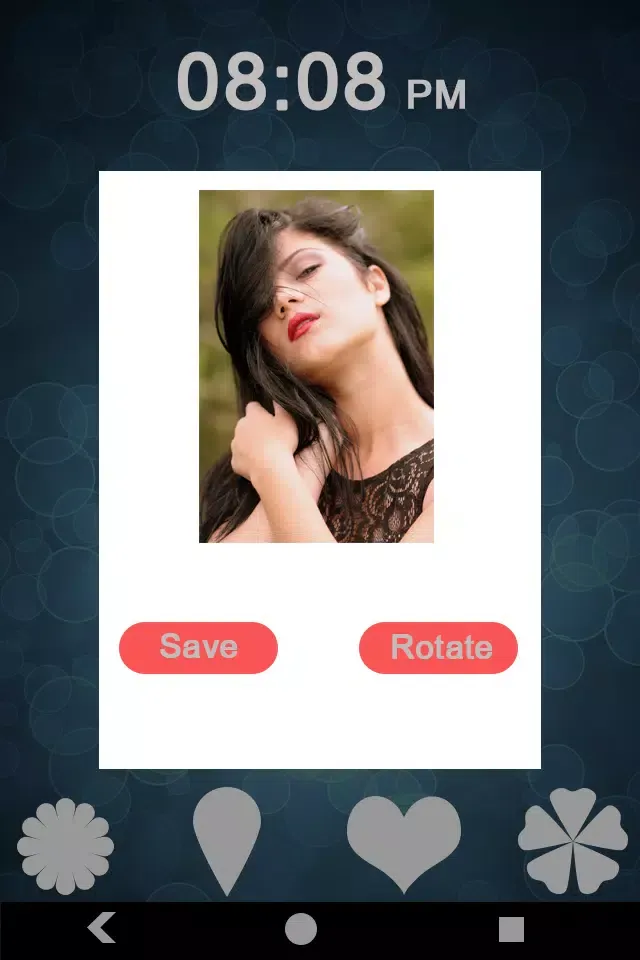This screenshot has height=960, width=640.
Task: Choose the teardrop shape
Action: coord(226,835)
